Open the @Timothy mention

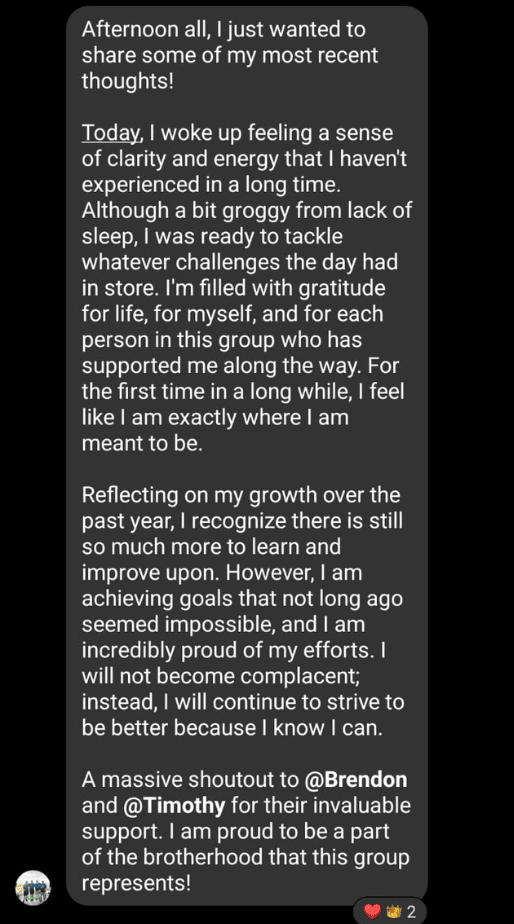174,806
